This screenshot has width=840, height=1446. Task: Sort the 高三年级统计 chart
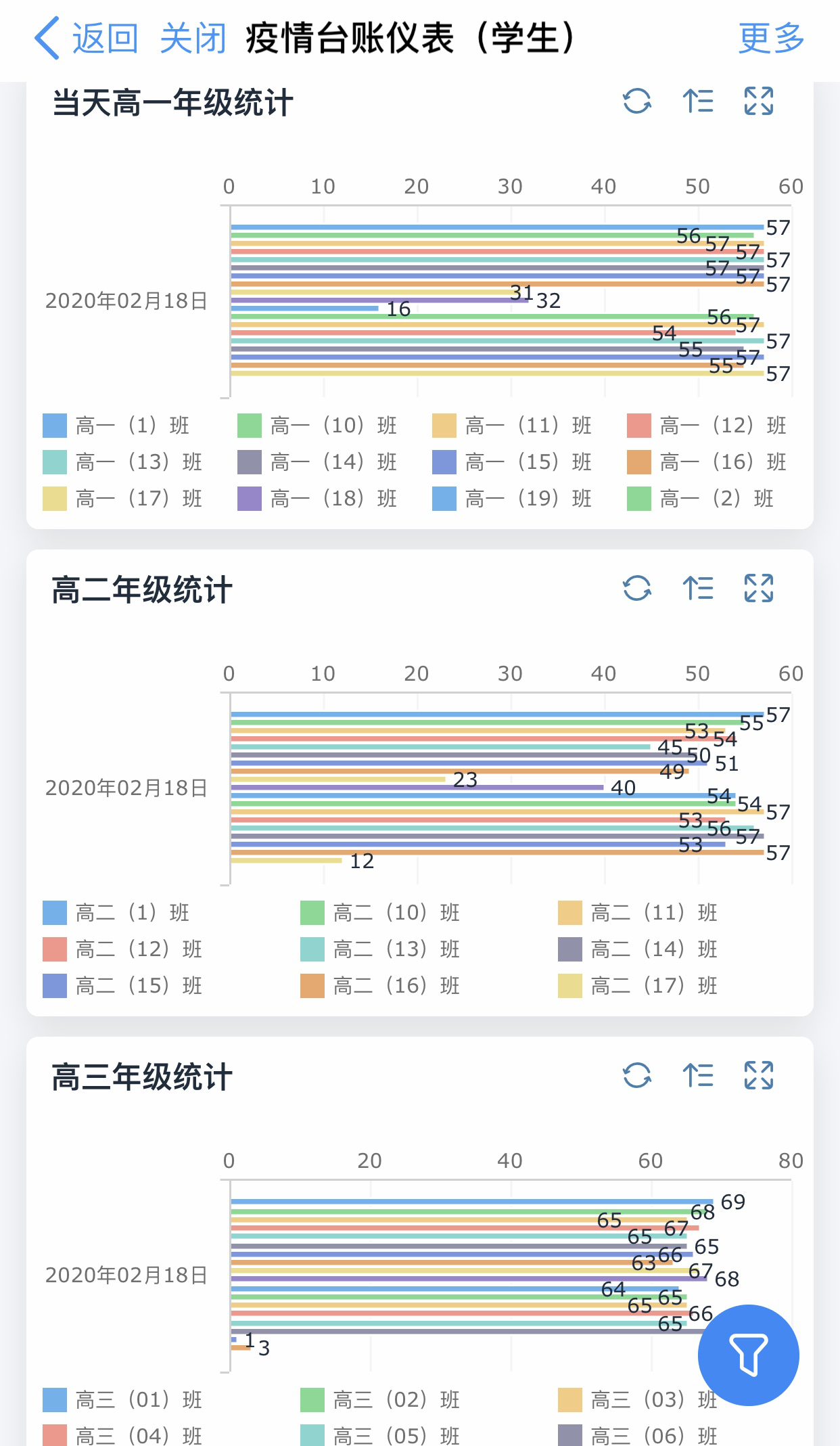coord(698,1075)
